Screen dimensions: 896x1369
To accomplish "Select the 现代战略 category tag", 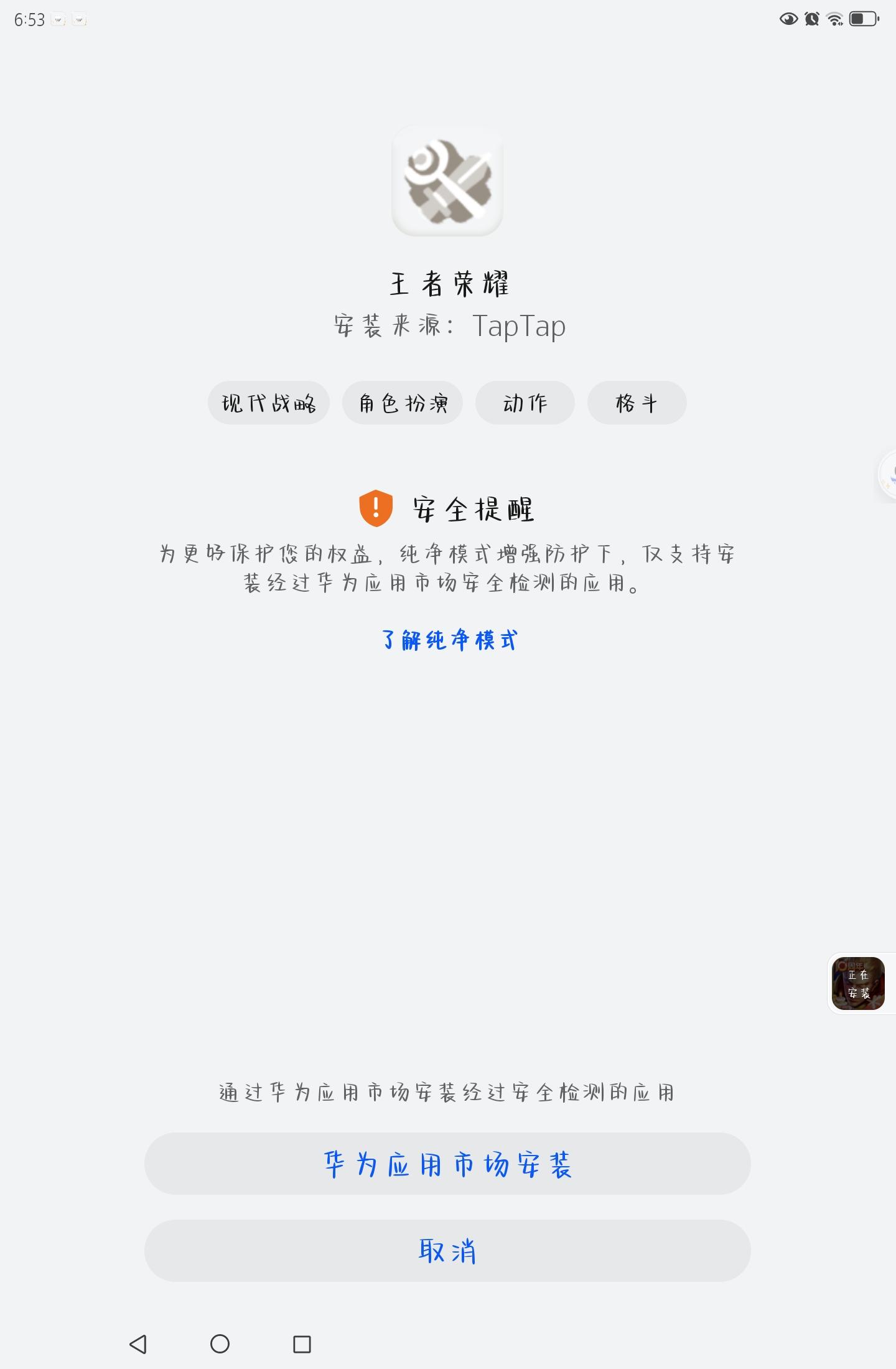I will (269, 403).
